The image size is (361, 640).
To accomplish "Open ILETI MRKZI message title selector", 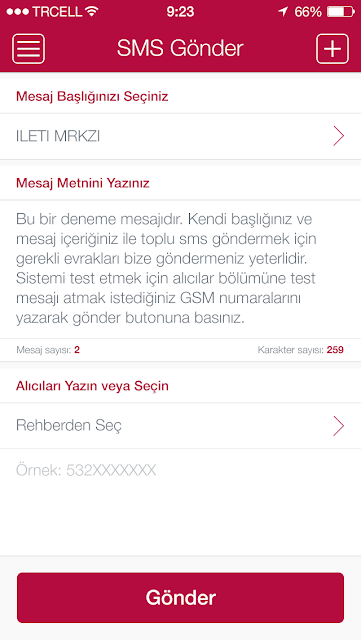I will (180, 136).
